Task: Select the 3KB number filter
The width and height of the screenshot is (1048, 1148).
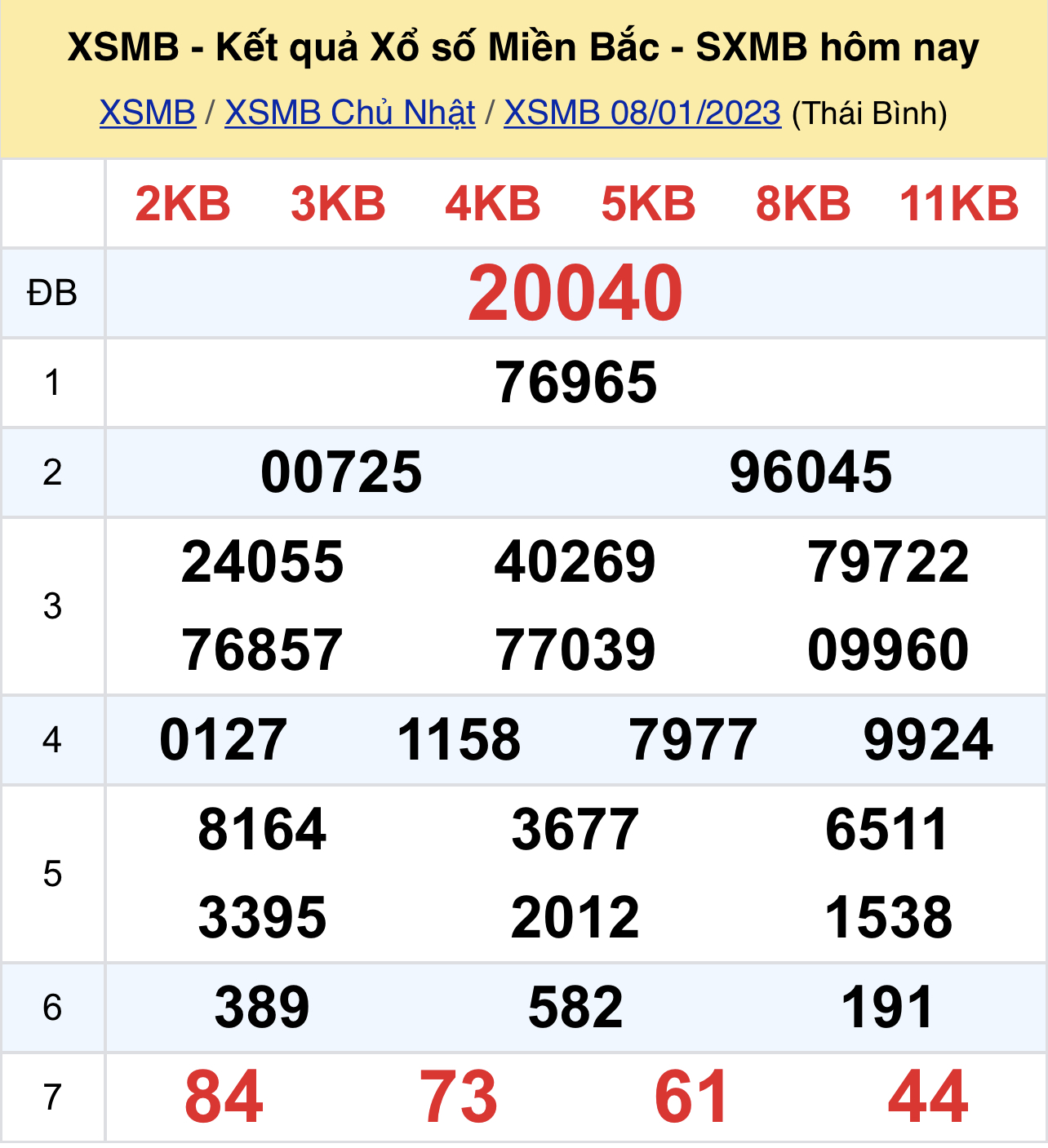Action: tap(338, 204)
